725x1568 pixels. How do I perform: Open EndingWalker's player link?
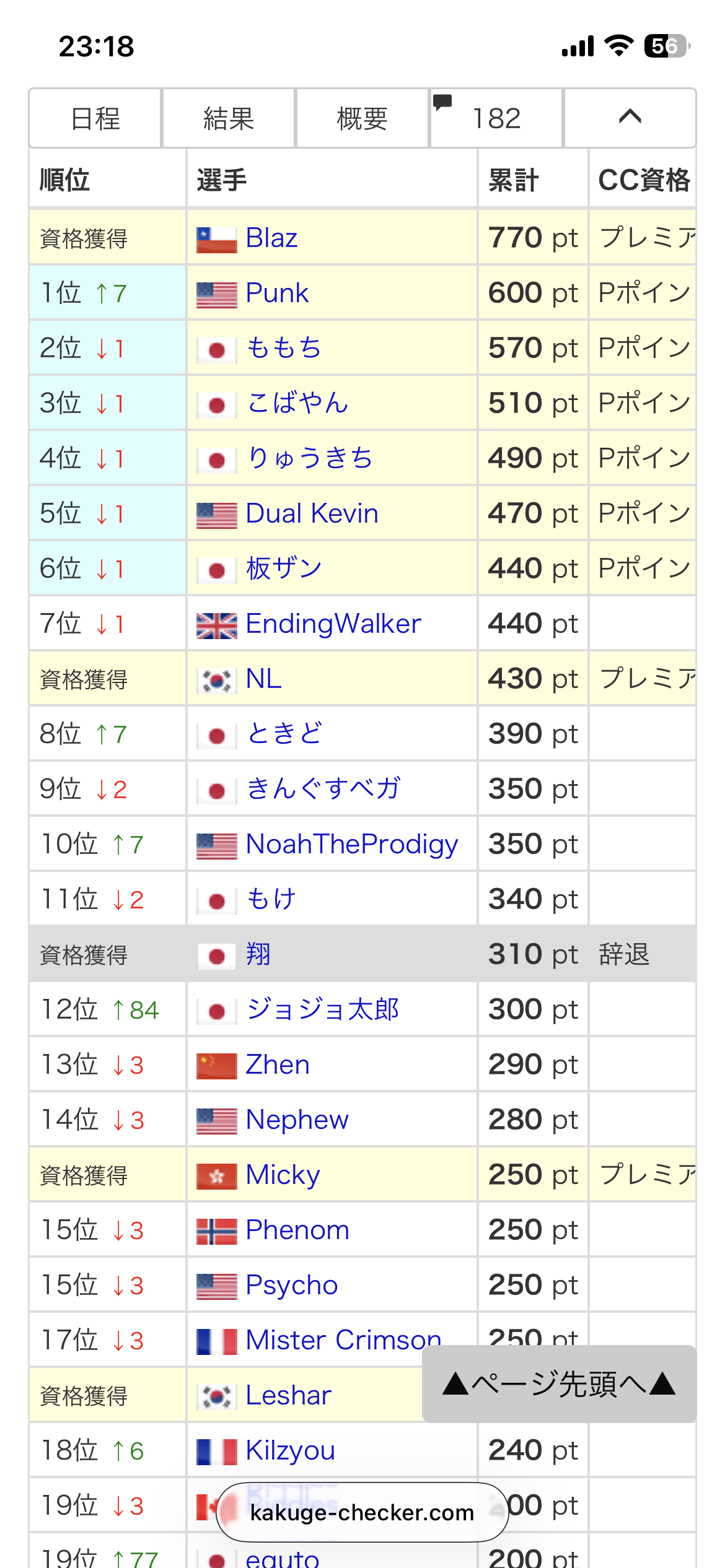[333, 624]
